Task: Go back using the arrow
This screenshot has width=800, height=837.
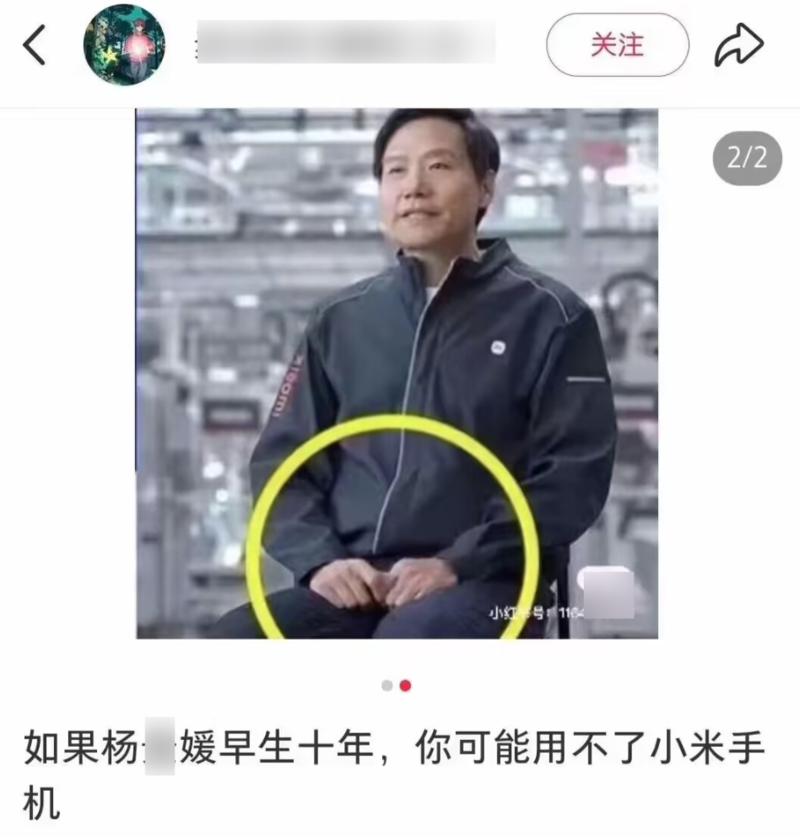Action: (x=35, y=45)
